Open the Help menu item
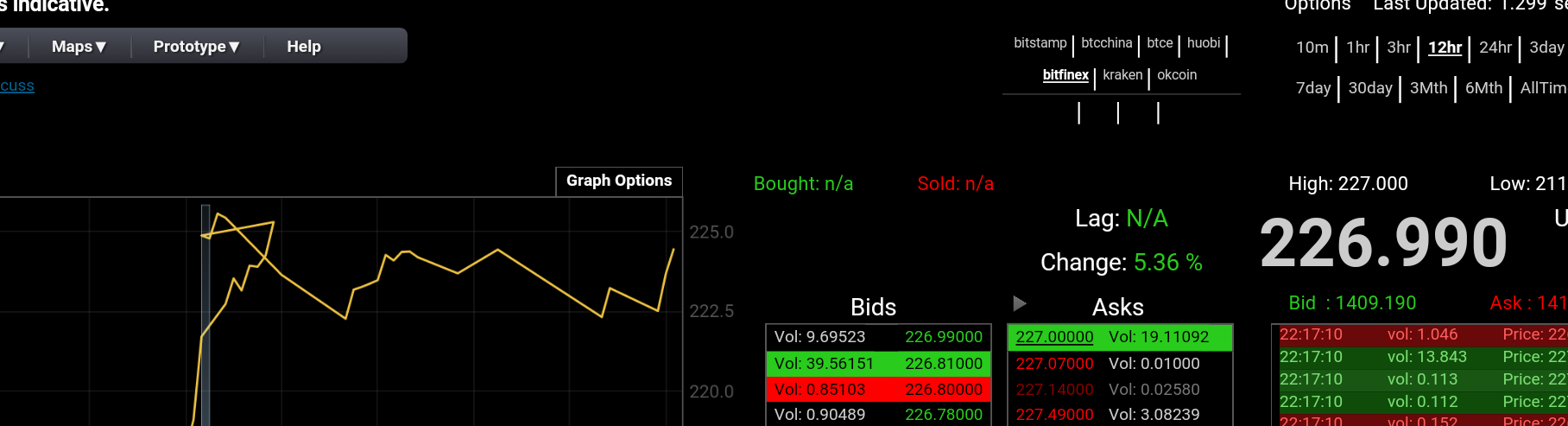Viewport: 1568px width, 426px height. tap(303, 47)
